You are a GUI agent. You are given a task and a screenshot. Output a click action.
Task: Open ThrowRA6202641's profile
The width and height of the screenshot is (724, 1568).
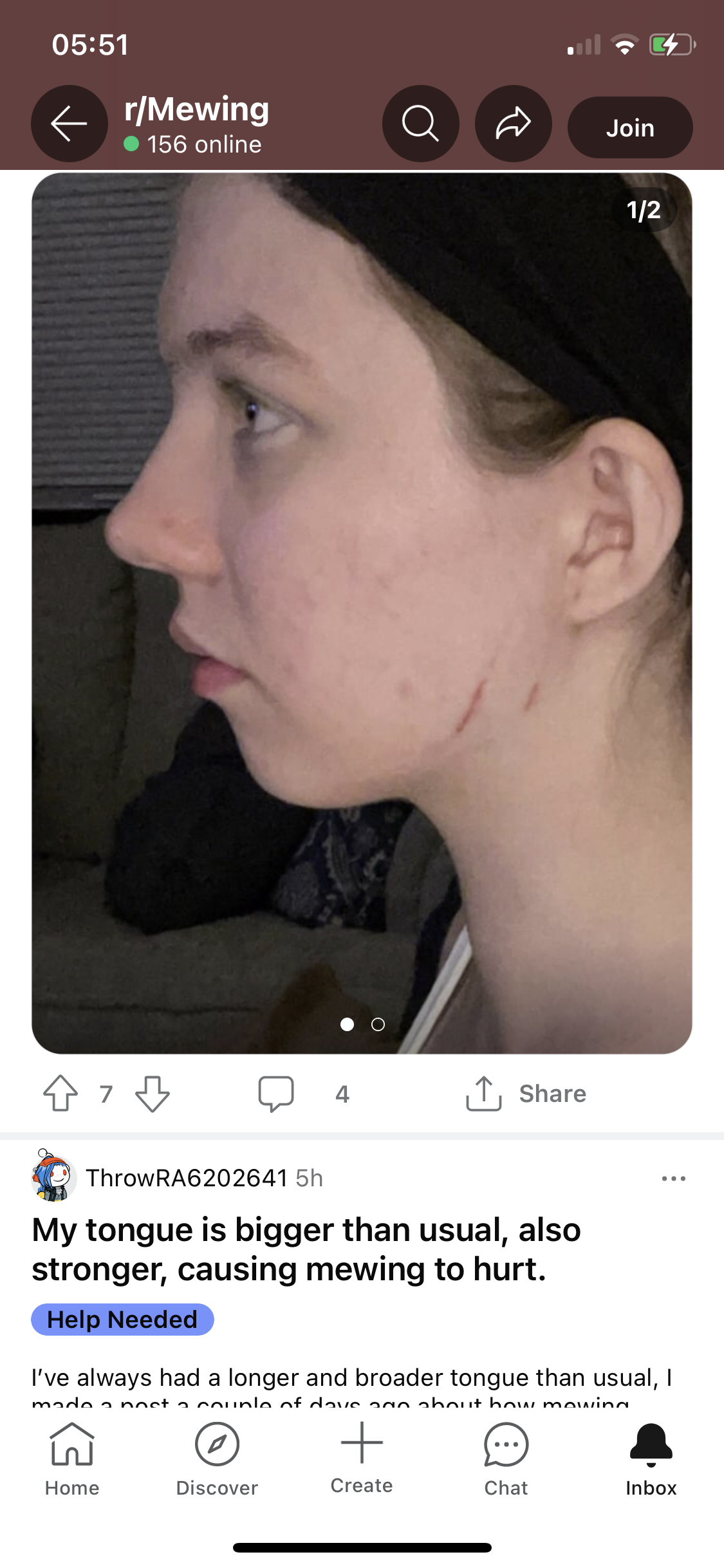186,1178
